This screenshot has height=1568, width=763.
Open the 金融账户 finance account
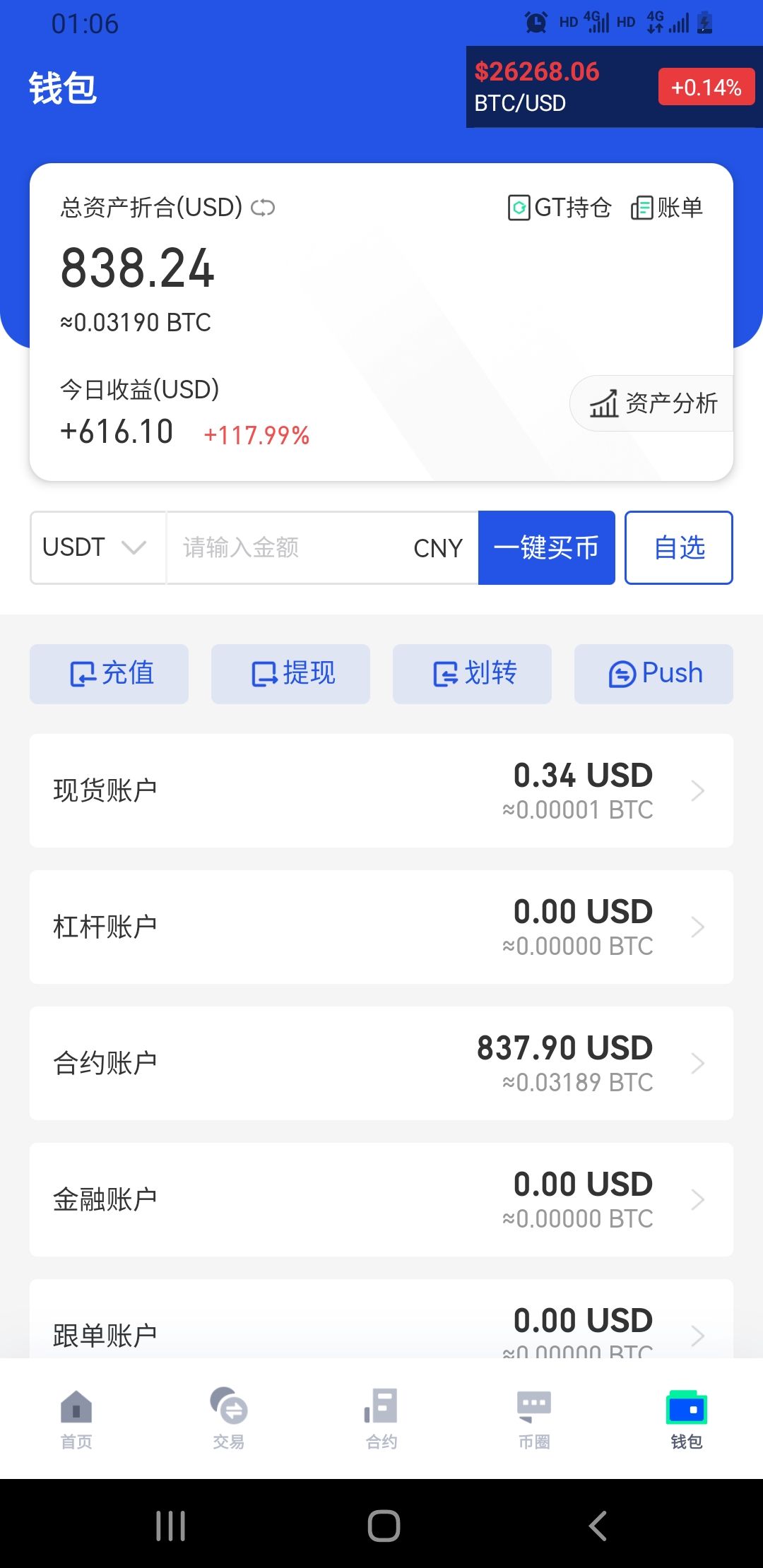381,1199
